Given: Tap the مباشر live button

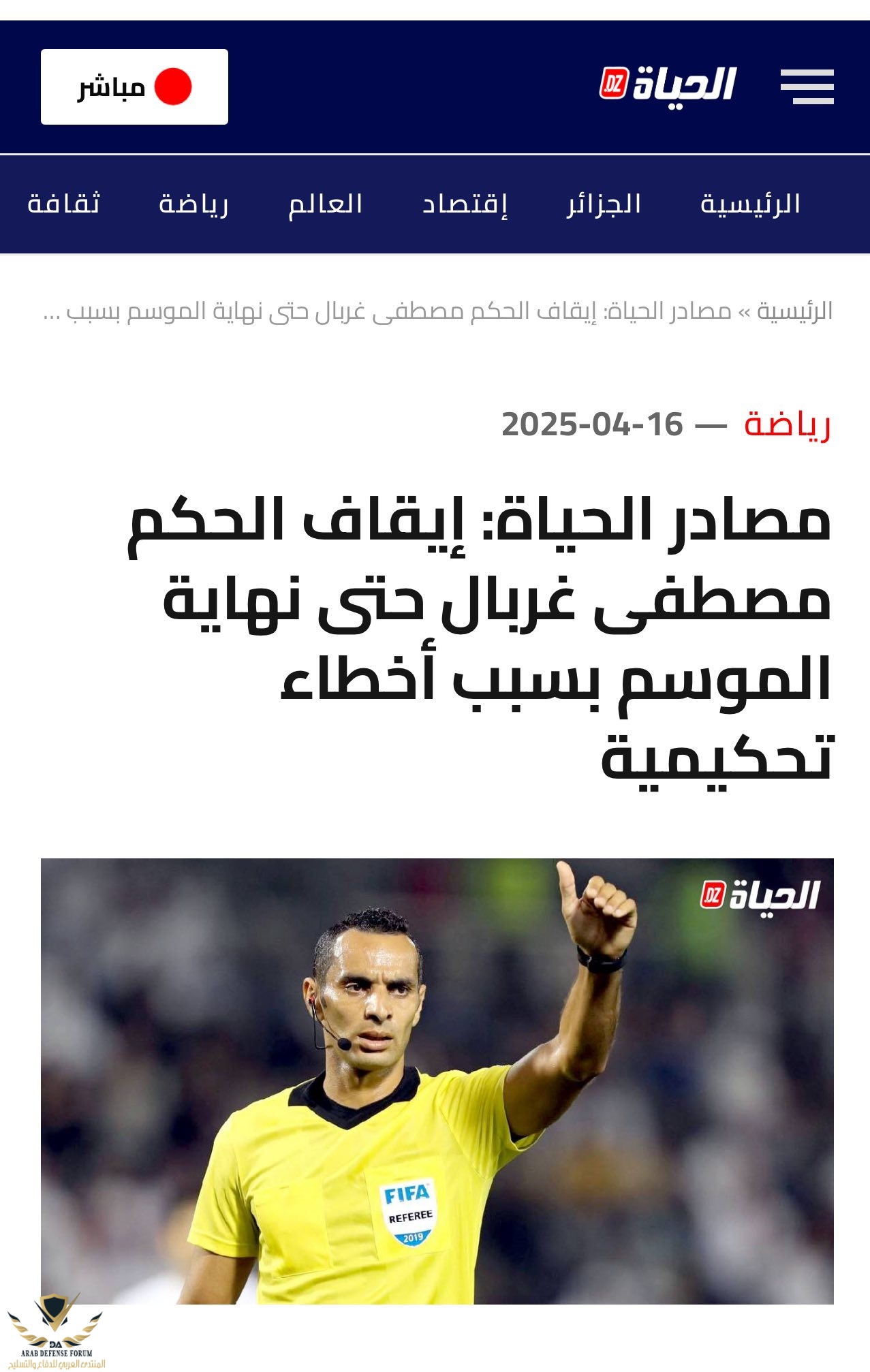Looking at the screenshot, I should point(134,87).
